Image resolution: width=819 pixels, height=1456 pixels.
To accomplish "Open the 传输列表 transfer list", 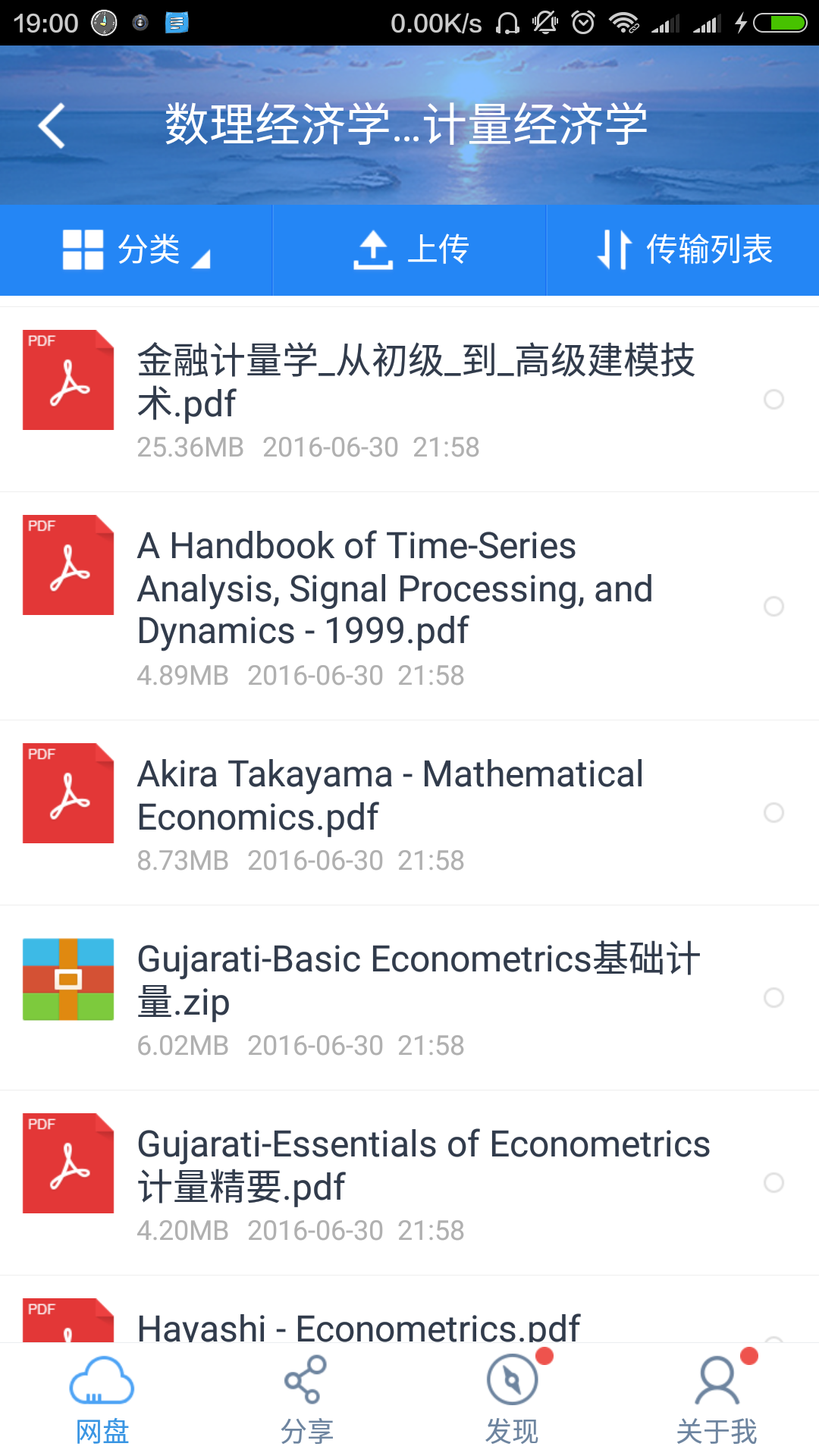I will [683, 250].
